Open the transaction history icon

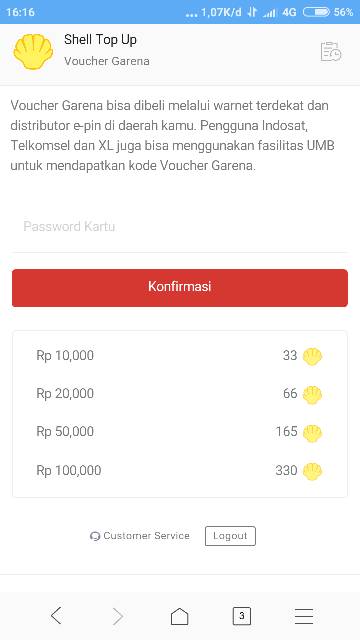click(331, 51)
